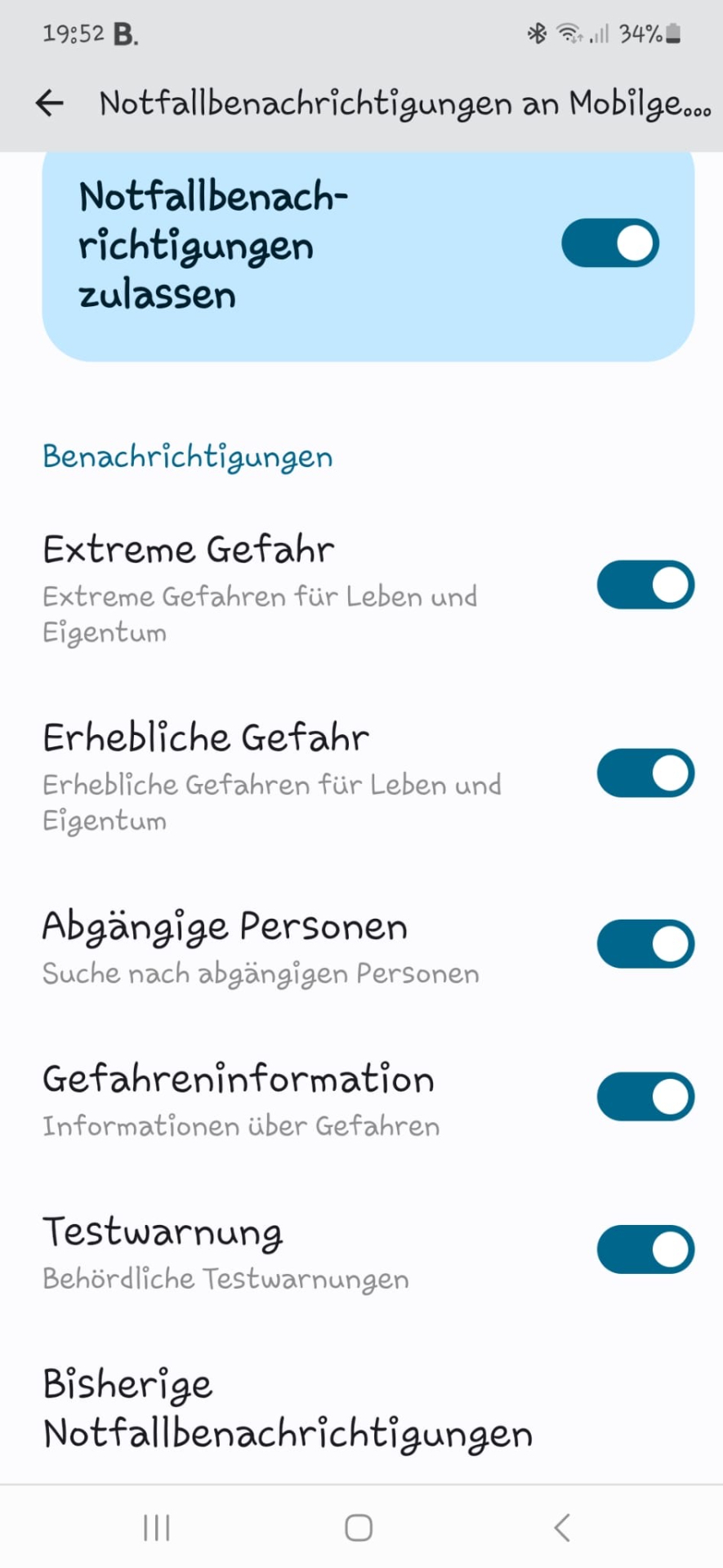Go back using the app bar arrow
This screenshot has height=1568, width=723.
point(50,103)
